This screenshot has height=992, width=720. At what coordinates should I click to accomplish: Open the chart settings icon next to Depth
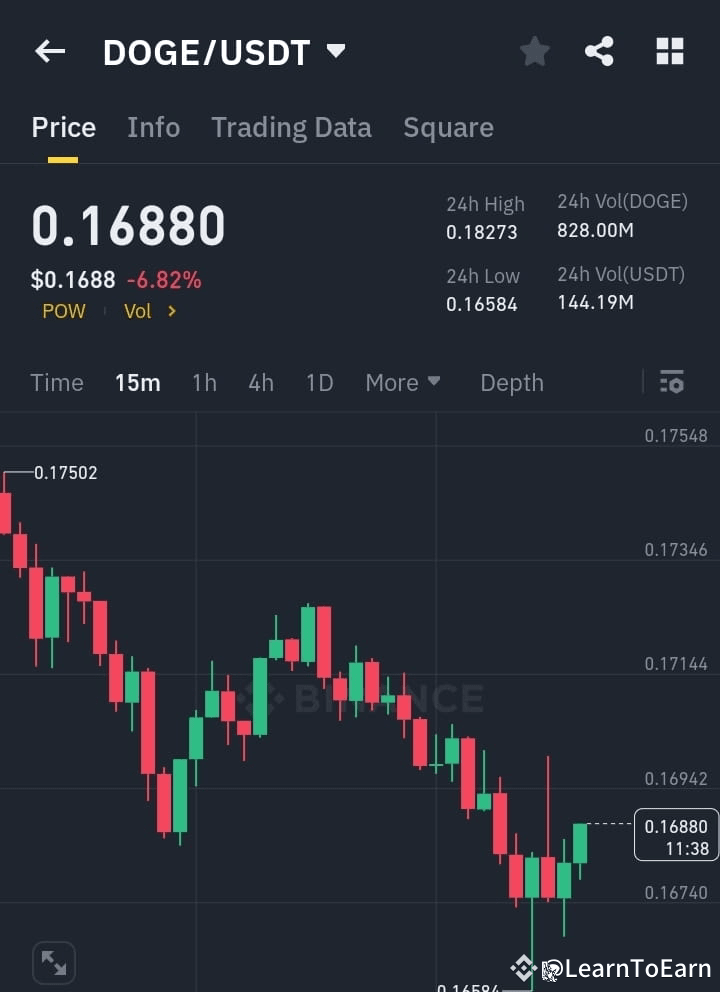pyautogui.click(x=671, y=382)
